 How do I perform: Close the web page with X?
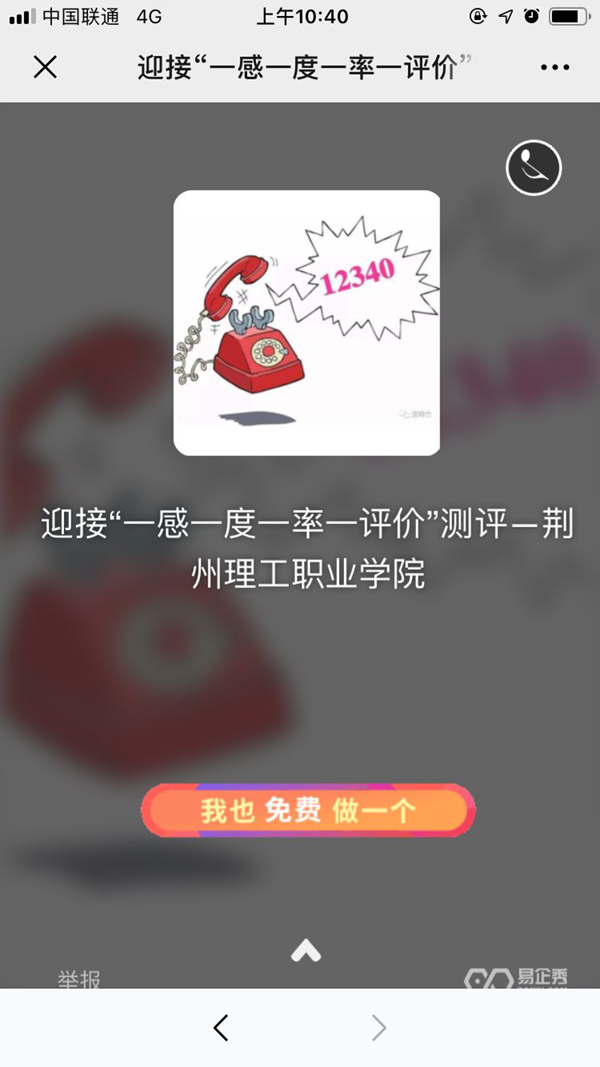pyautogui.click(x=45, y=67)
